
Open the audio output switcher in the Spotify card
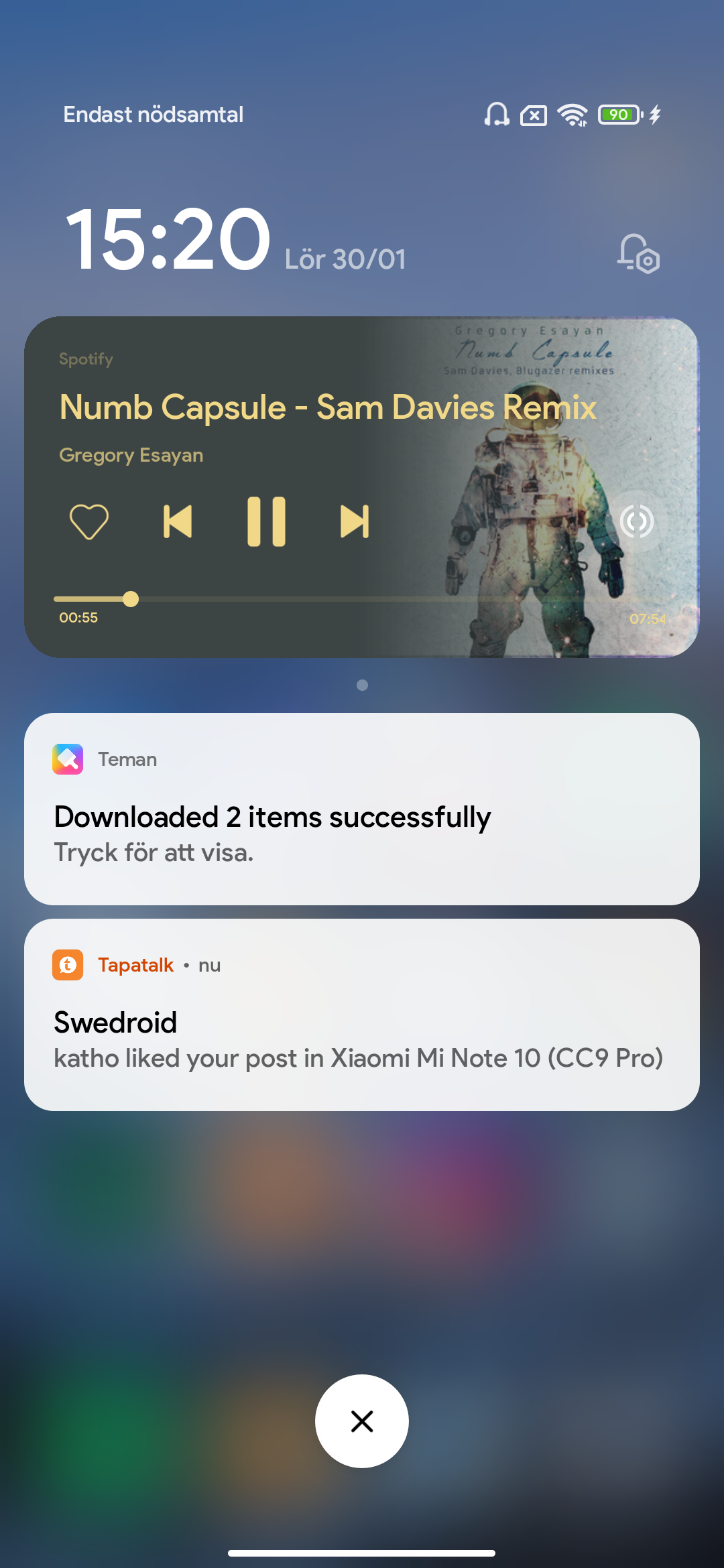(x=636, y=521)
